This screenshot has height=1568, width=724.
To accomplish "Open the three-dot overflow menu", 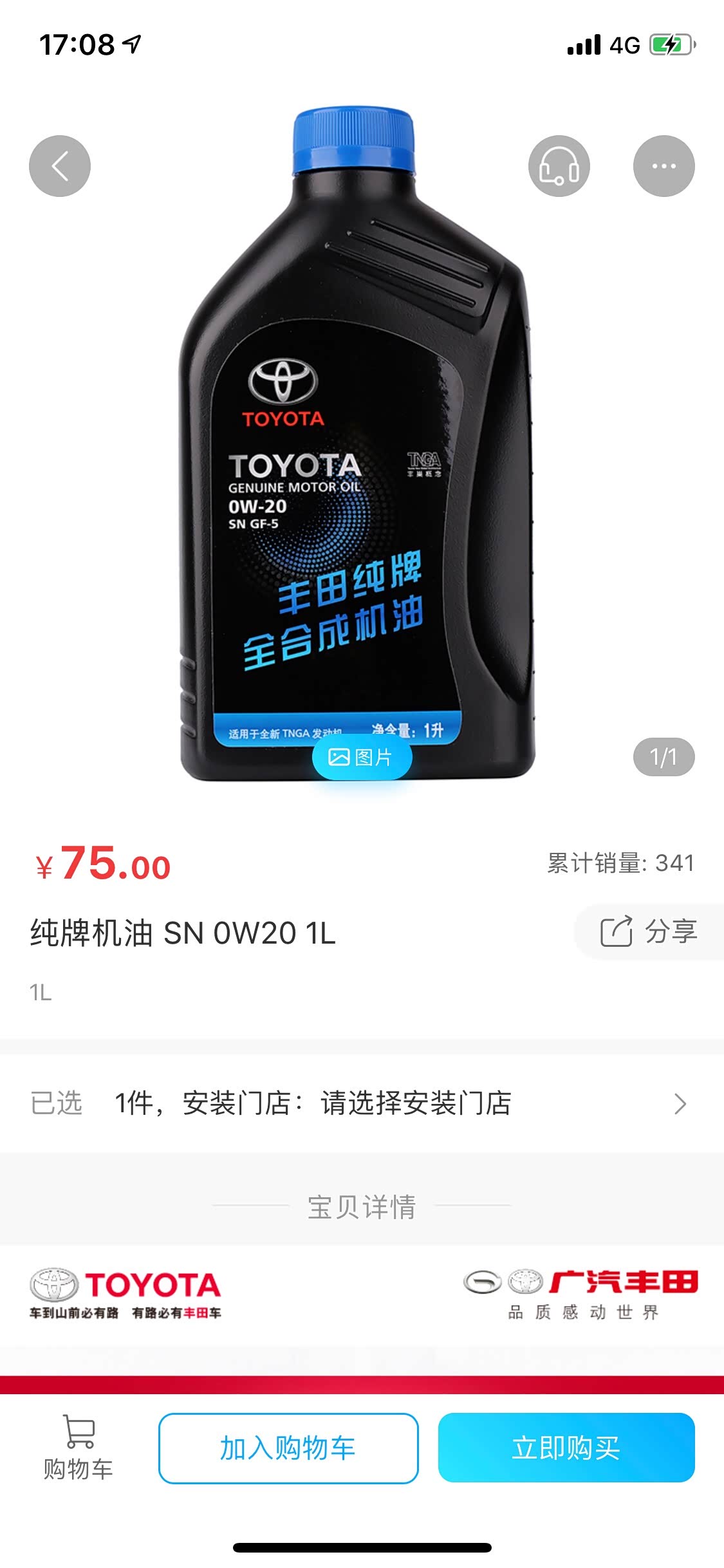I will pyautogui.click(x=664, y=166).
